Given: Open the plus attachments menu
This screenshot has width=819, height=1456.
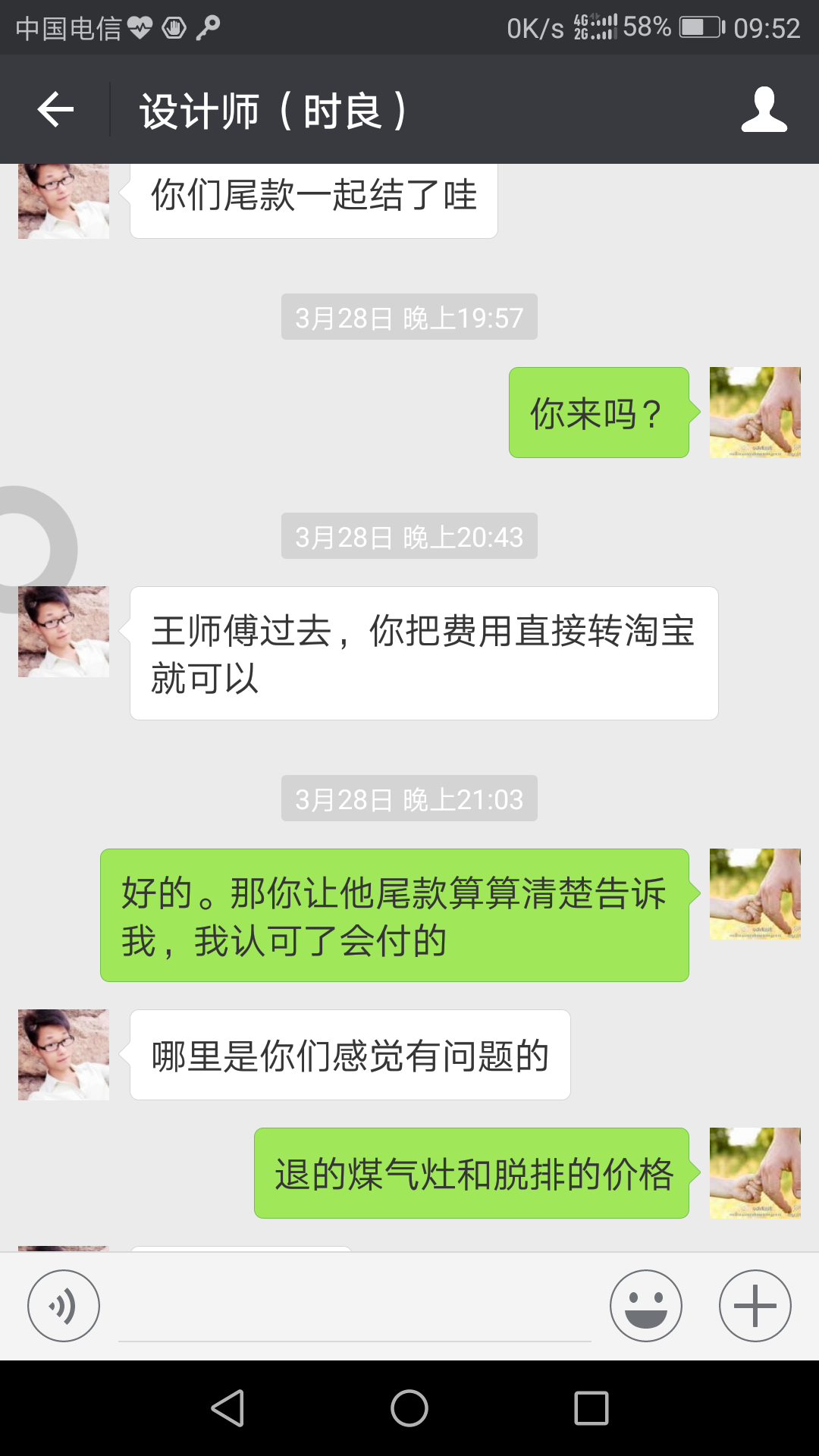Looking at the screenshot, I should click(755, 1306).
